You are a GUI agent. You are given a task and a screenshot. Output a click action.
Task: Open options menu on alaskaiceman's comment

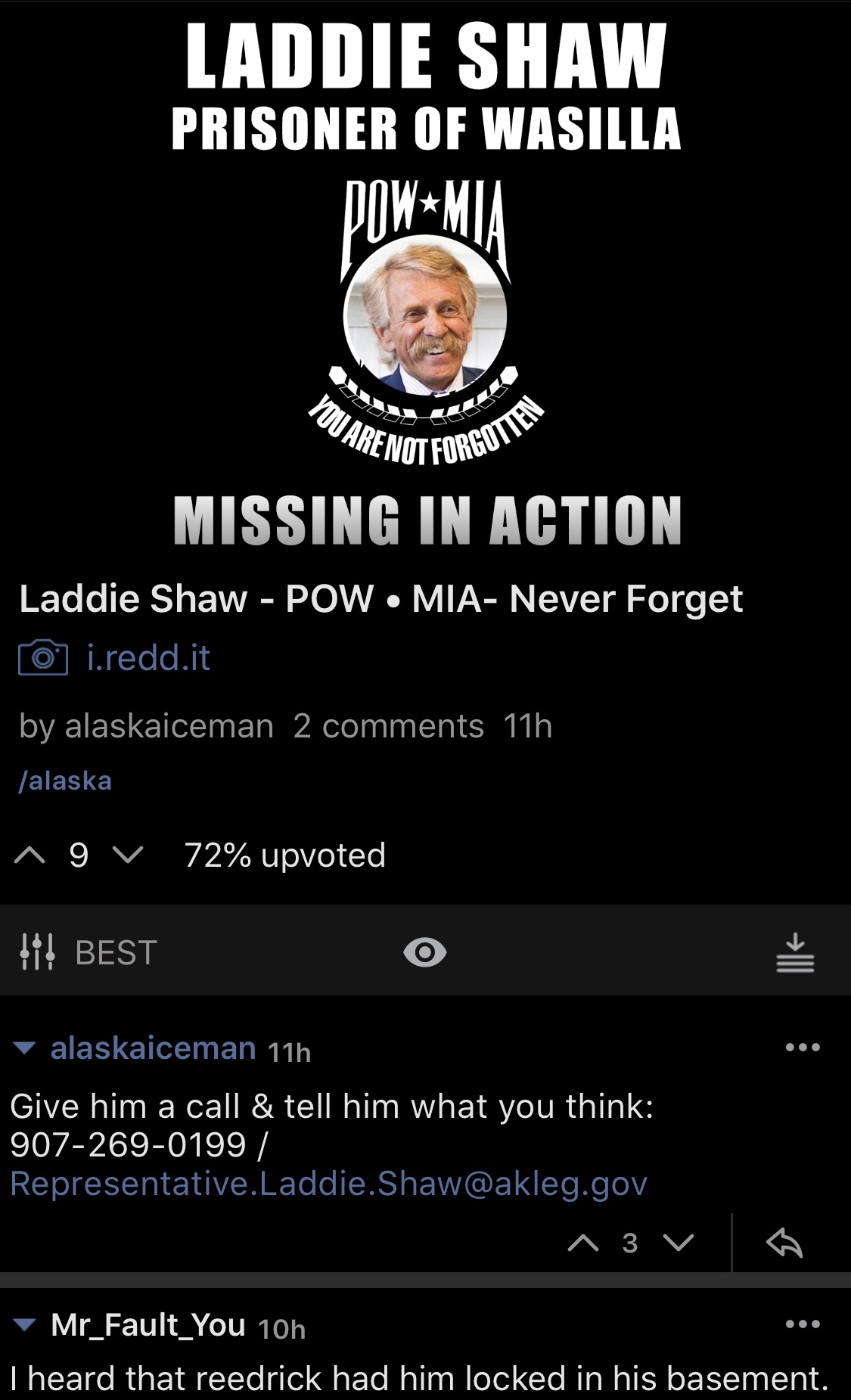[803, 1048]
